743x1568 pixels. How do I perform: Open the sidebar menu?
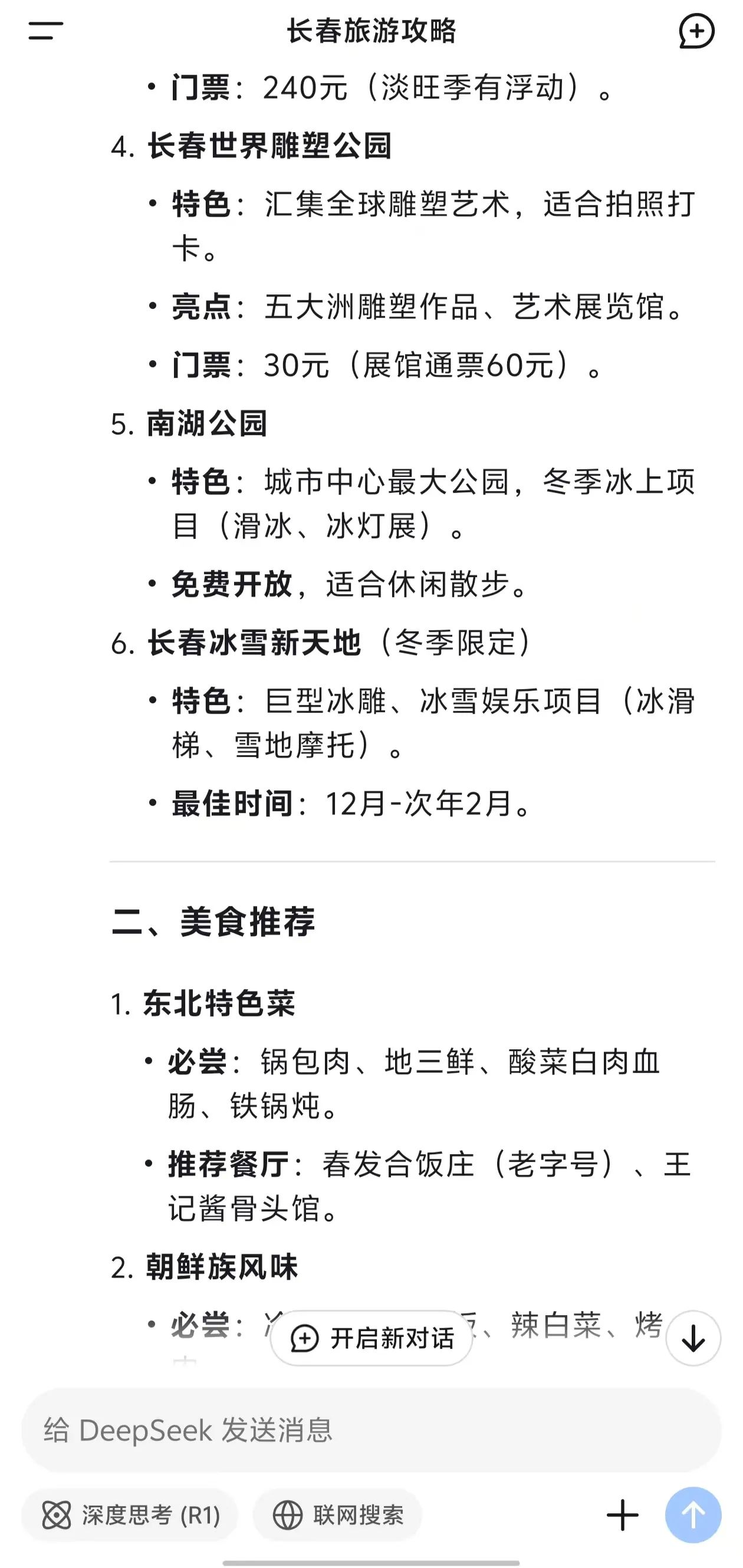[x=45, y=31]
